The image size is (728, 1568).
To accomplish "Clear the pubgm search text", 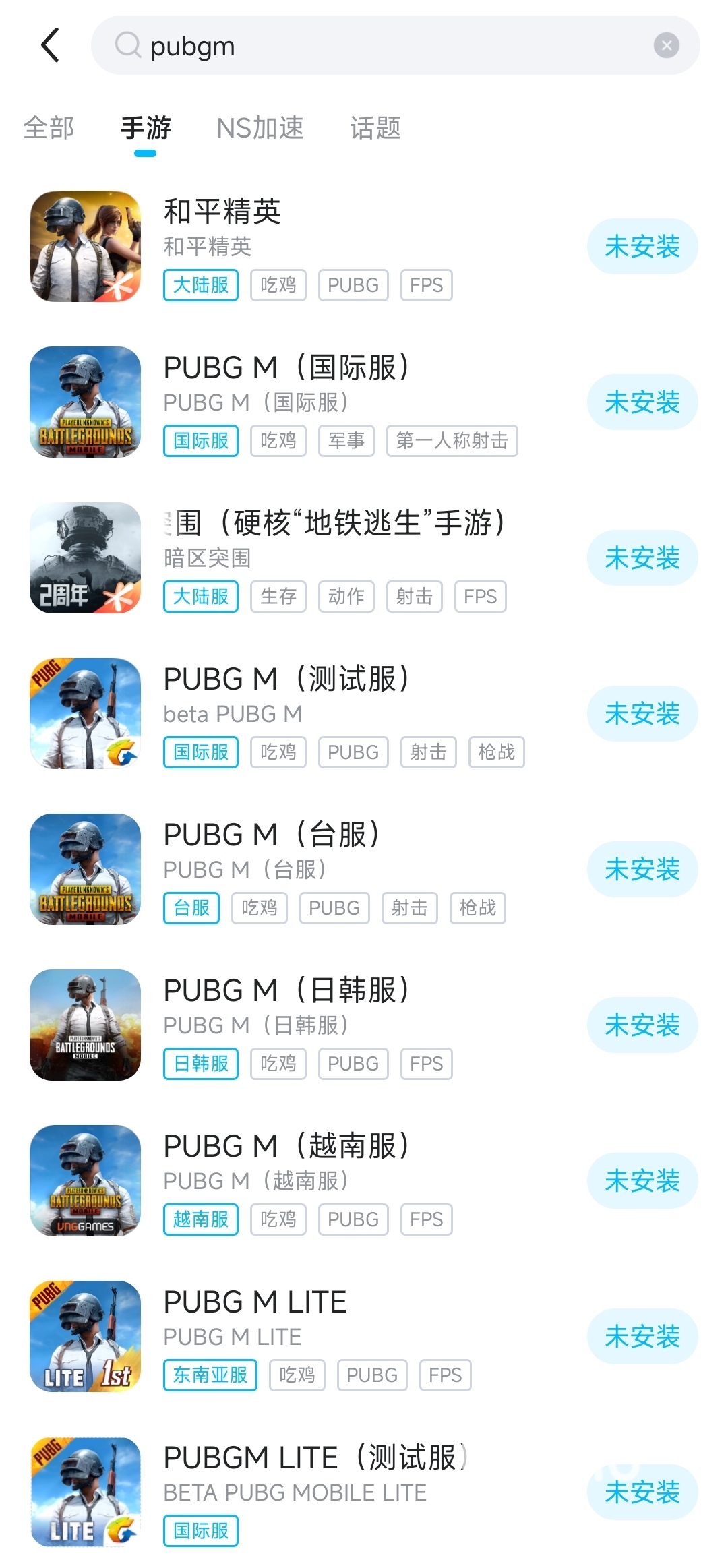I will 666,45.
